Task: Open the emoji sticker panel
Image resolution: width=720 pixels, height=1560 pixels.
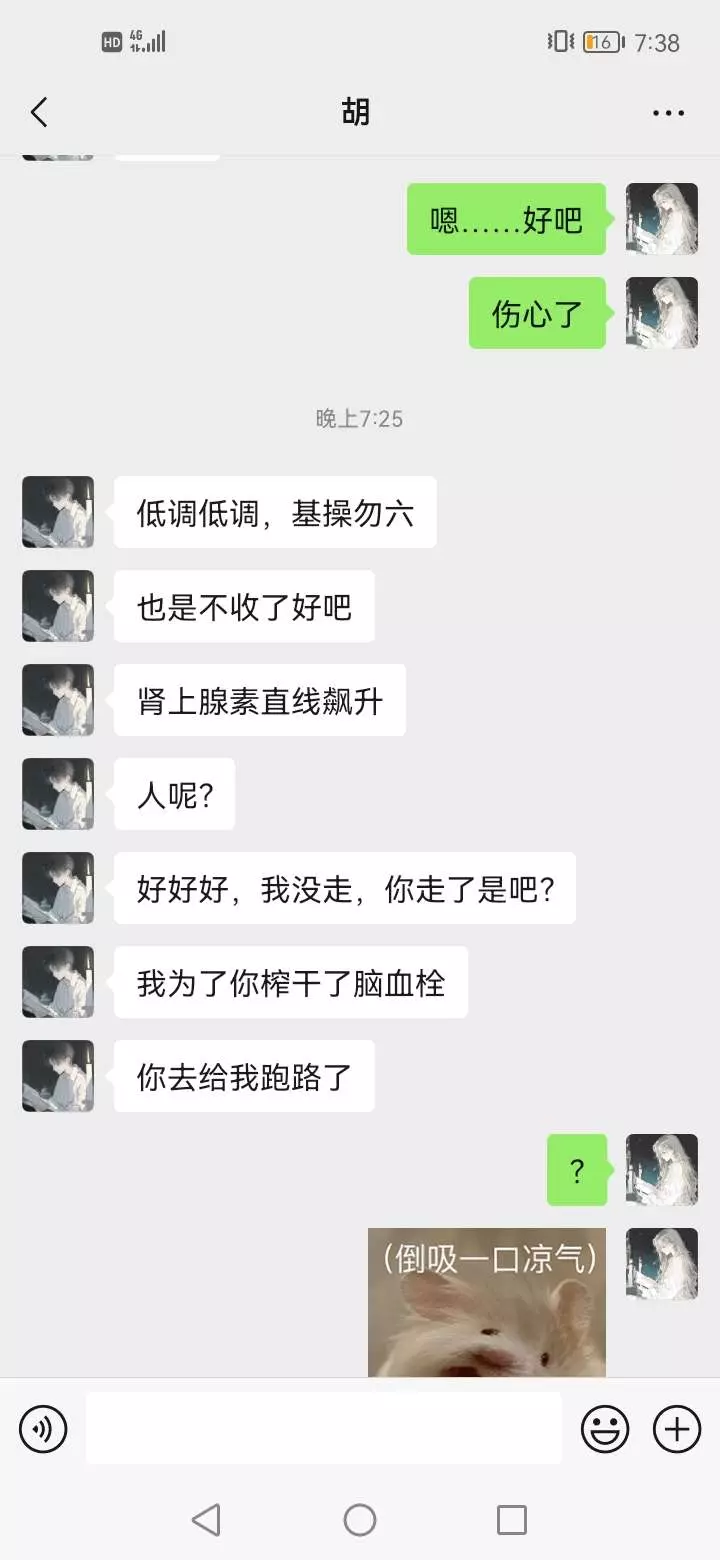Action: 605,1428
